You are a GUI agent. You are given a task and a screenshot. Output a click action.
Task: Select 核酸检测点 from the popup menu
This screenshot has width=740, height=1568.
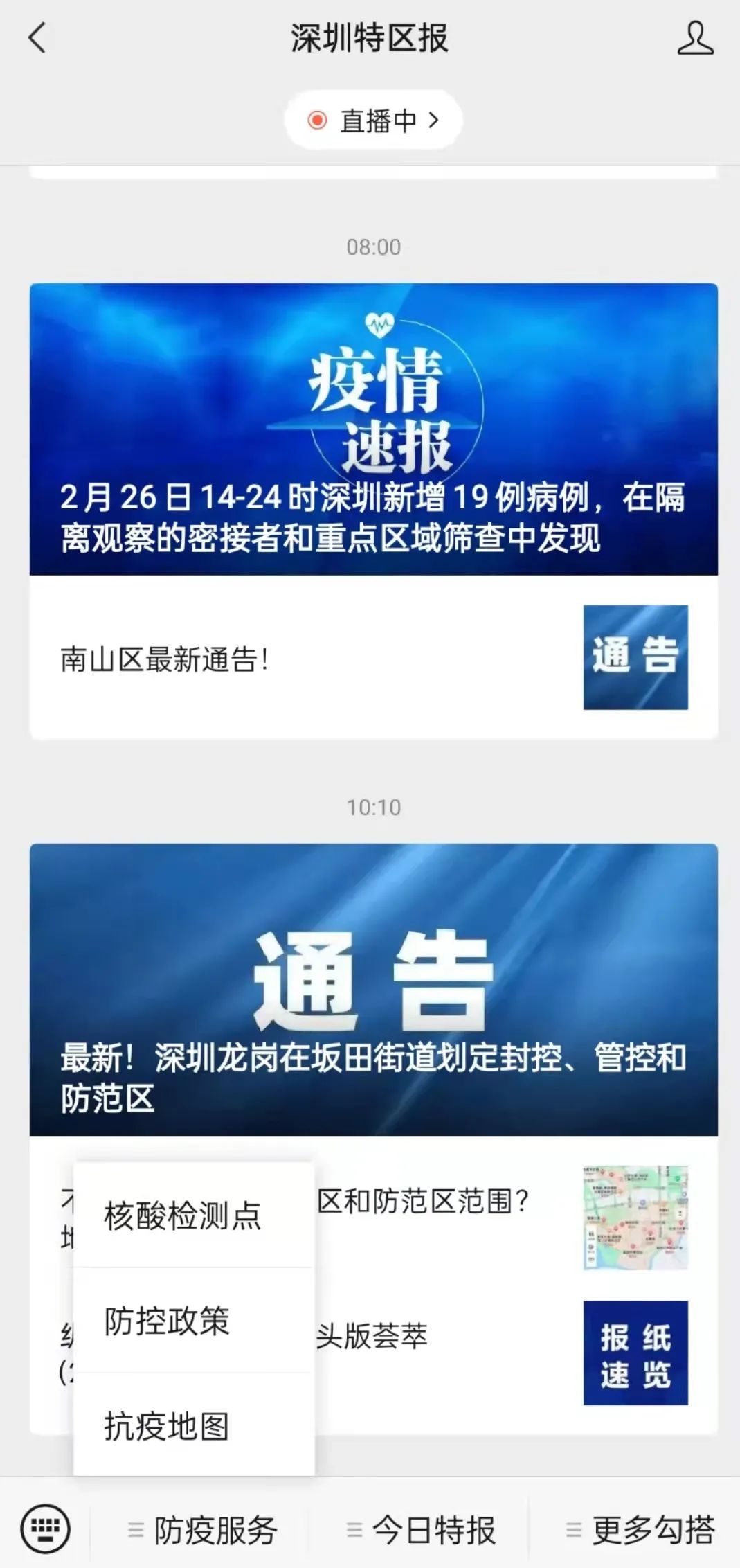tap(183, 1216)
